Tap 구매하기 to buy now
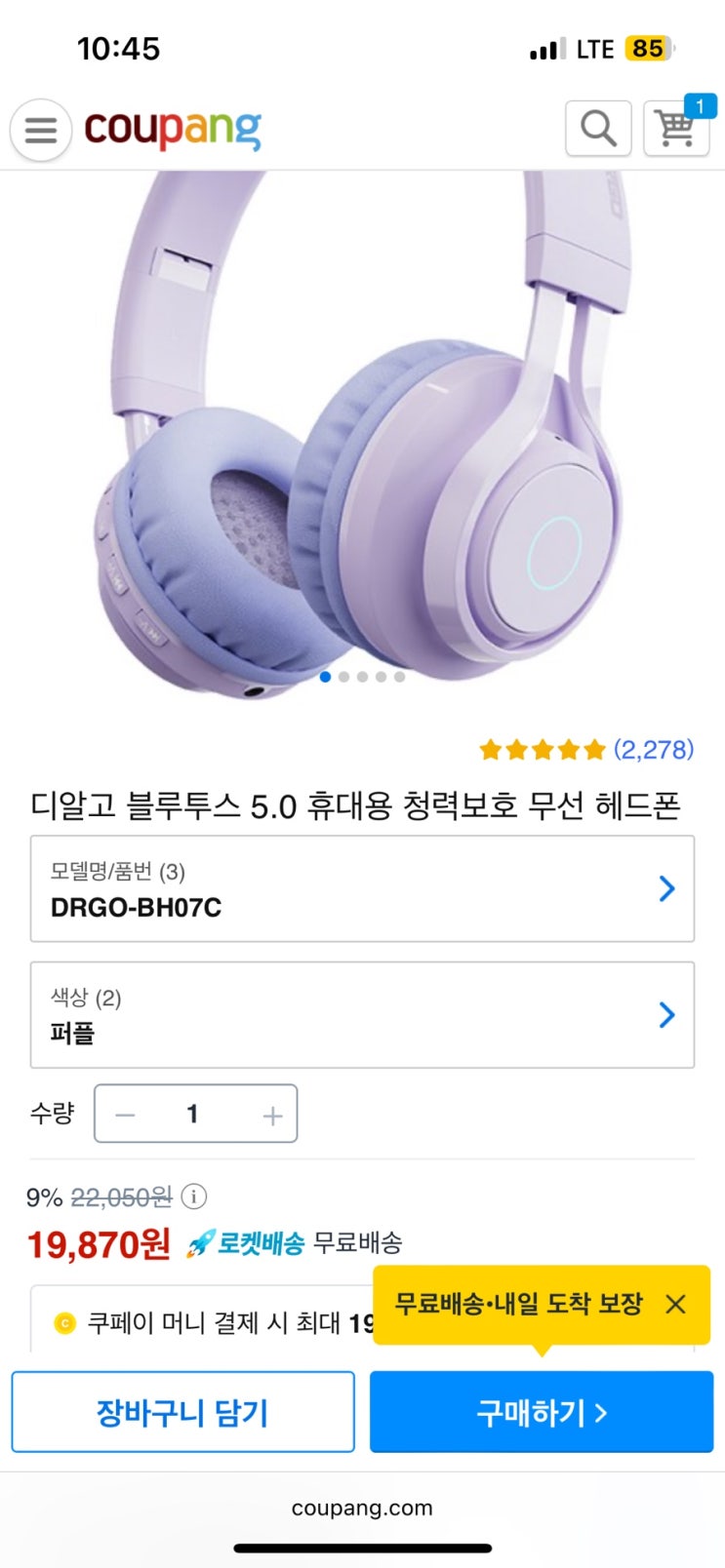 tap(542, 1412)
